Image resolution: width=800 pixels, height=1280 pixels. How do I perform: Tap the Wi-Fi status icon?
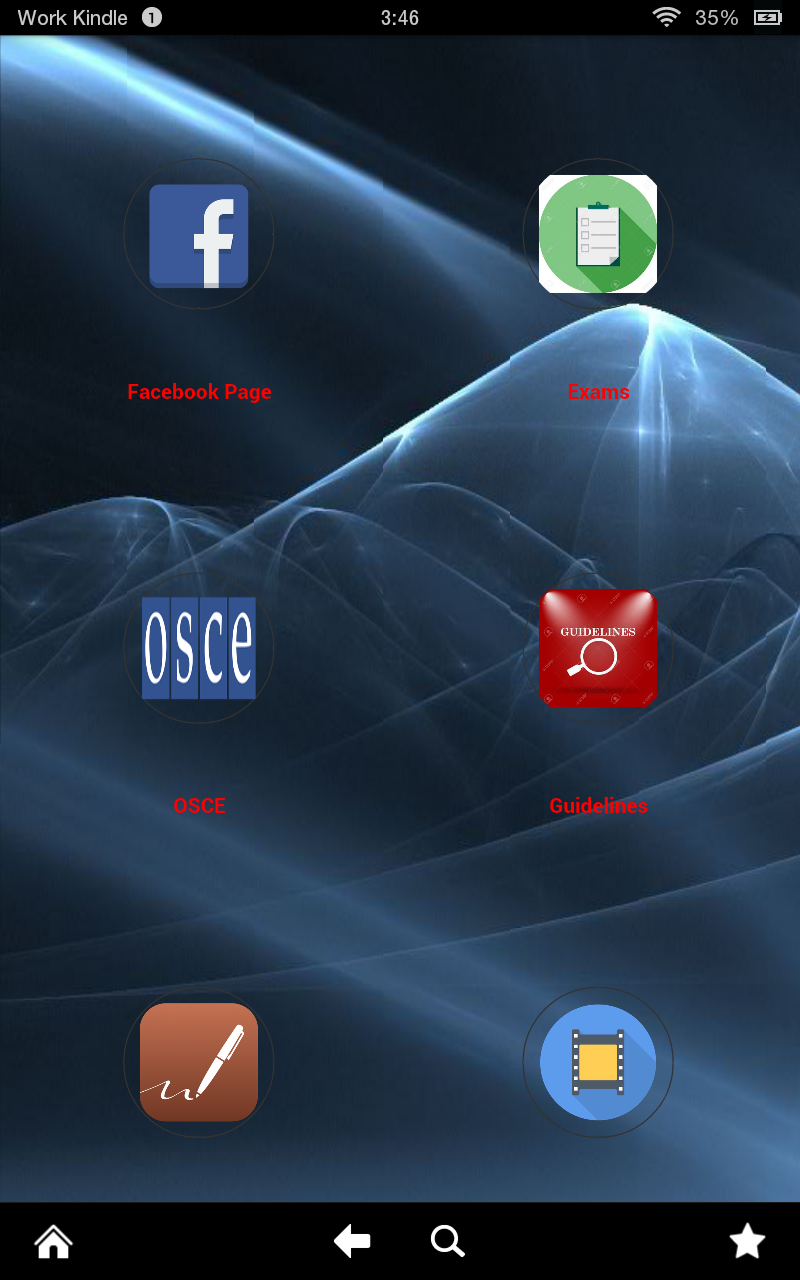coord(666,17)
